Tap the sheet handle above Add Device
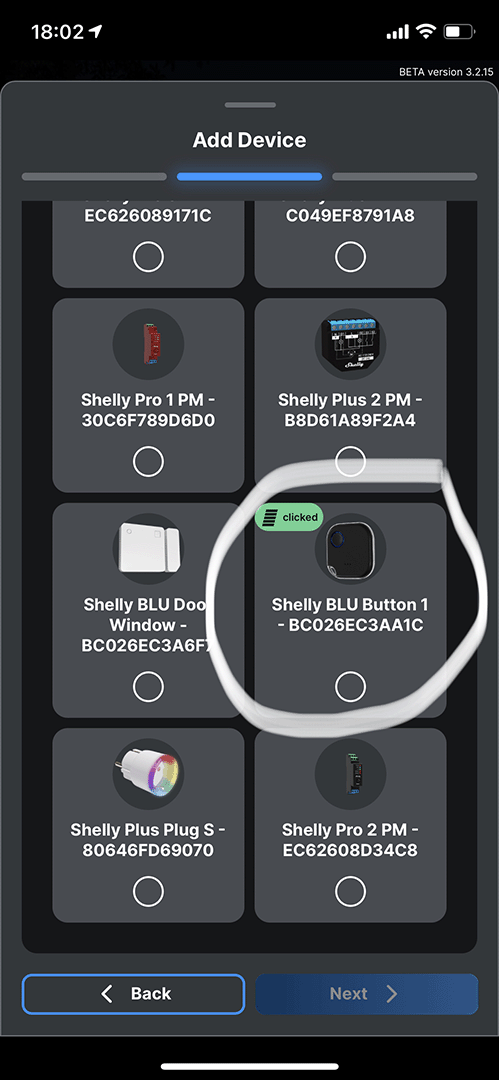The width and height of the screenshot is (499, 1080). click(250, 105)
